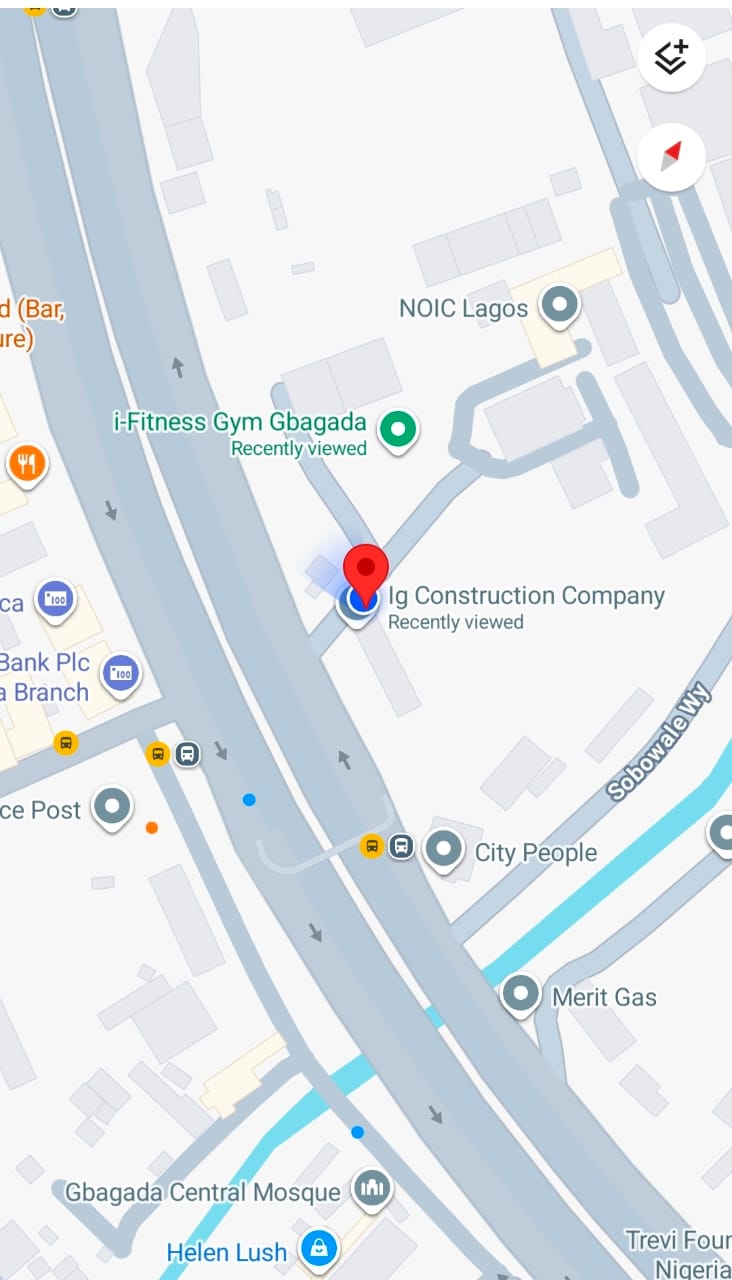Screen dimensions: 732x1280
Task: Select the City People place marker
Action: [443, 850]
